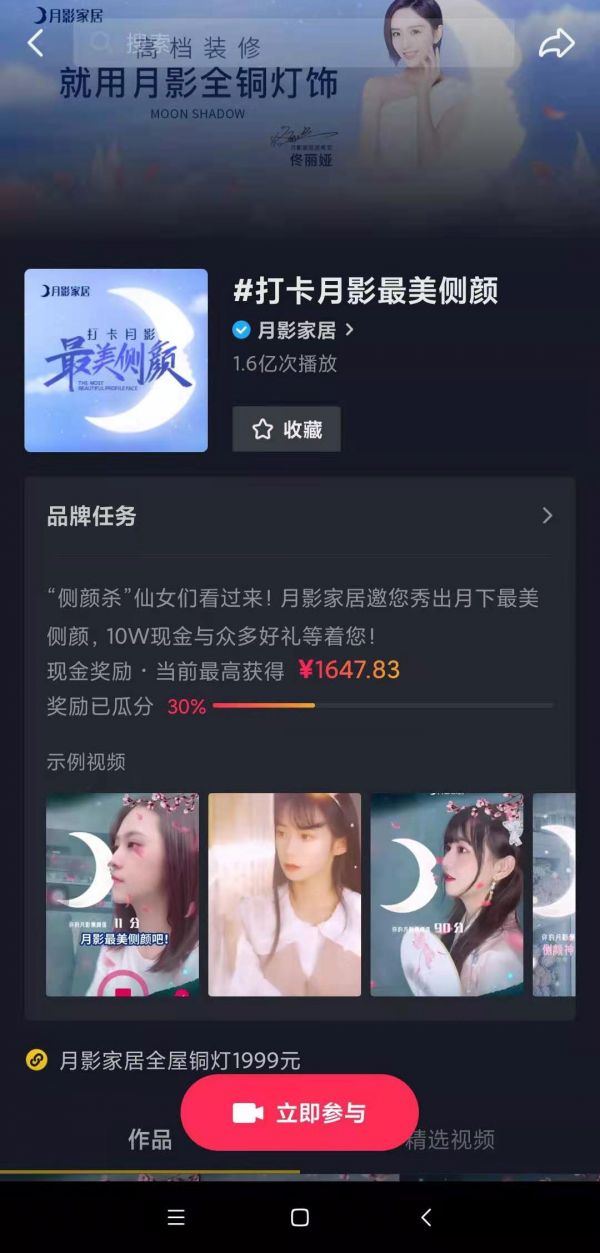This screenshot has height=1253, width=600.
Task: Expand the 品牌任务 details
Action: click(546, 516)
